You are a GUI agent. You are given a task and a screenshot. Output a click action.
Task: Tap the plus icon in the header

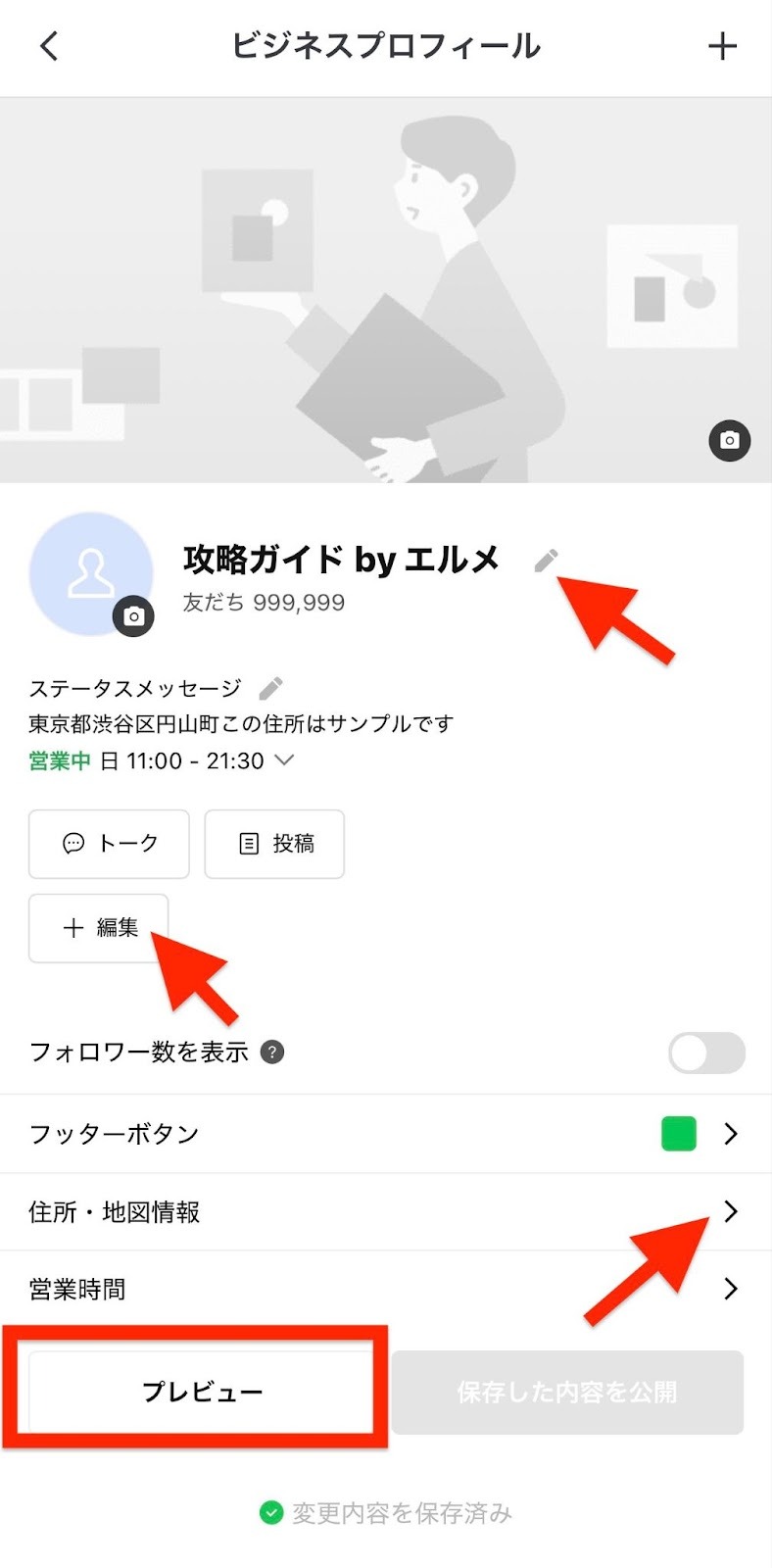pyautogui.click(x=722, y=46)
